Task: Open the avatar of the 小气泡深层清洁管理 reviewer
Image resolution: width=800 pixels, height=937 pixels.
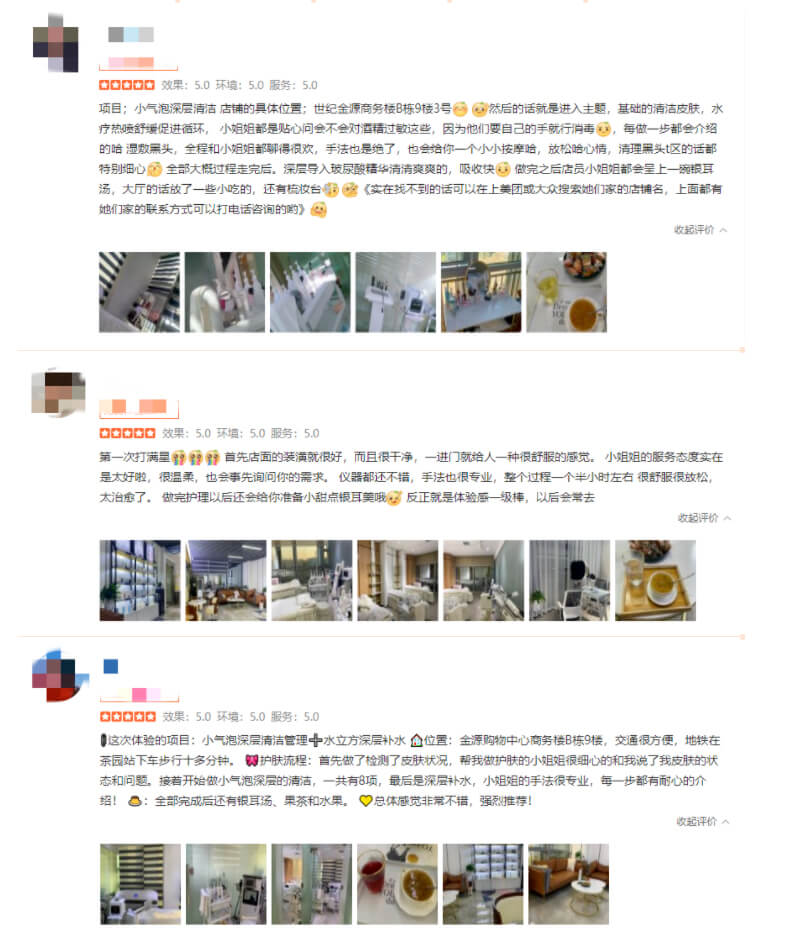Action: pyautogui.click(x=54, y=676)
